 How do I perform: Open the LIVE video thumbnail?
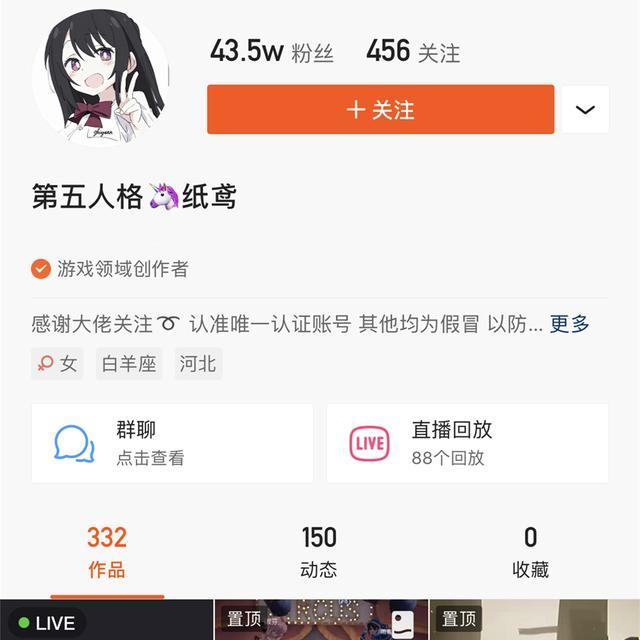coord(106,620)
